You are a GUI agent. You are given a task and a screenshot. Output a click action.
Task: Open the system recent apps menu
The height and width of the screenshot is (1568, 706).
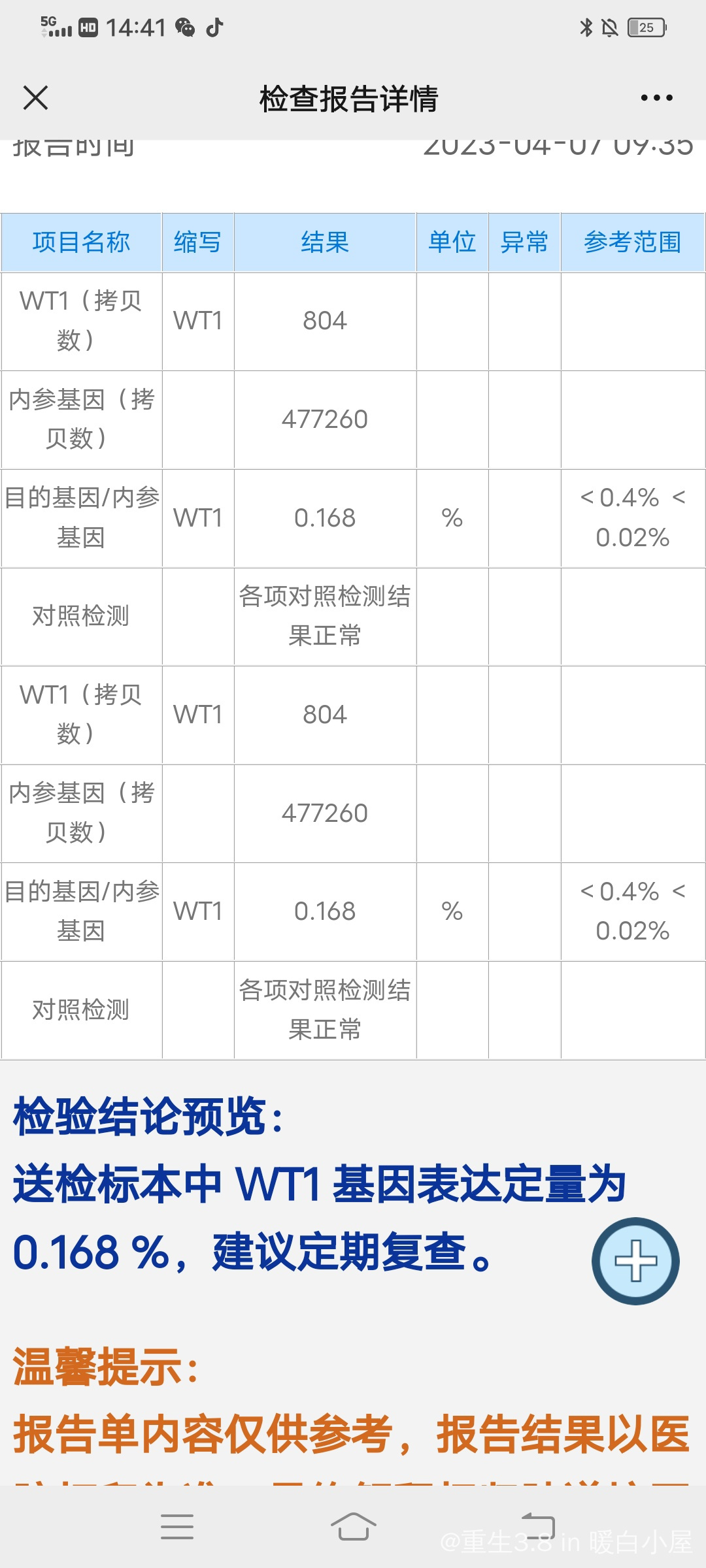(x=177, y=1527)
